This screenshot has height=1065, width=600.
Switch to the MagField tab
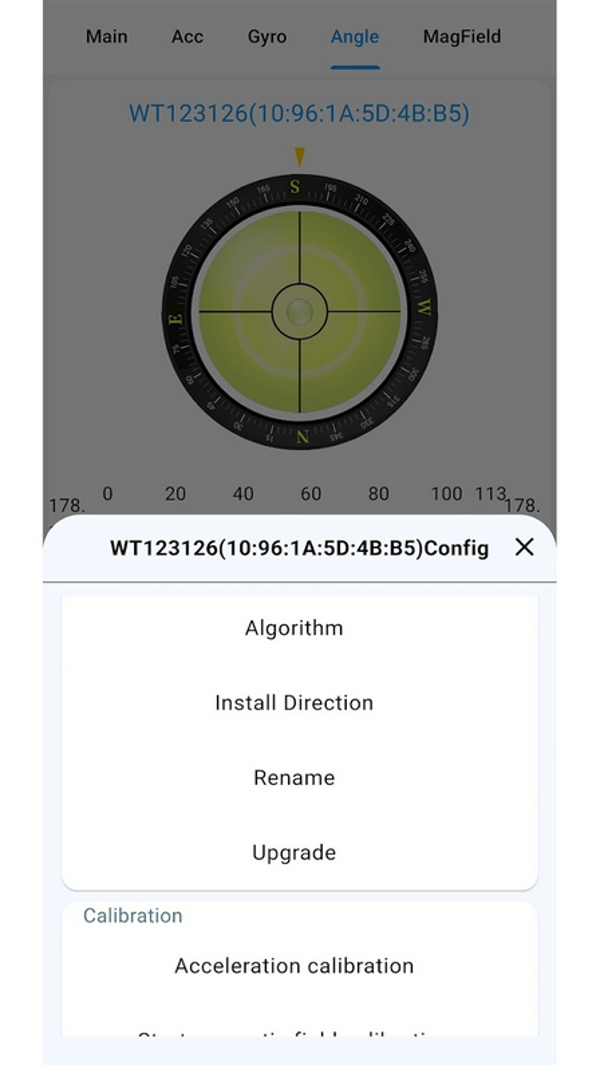click(462, 37)
